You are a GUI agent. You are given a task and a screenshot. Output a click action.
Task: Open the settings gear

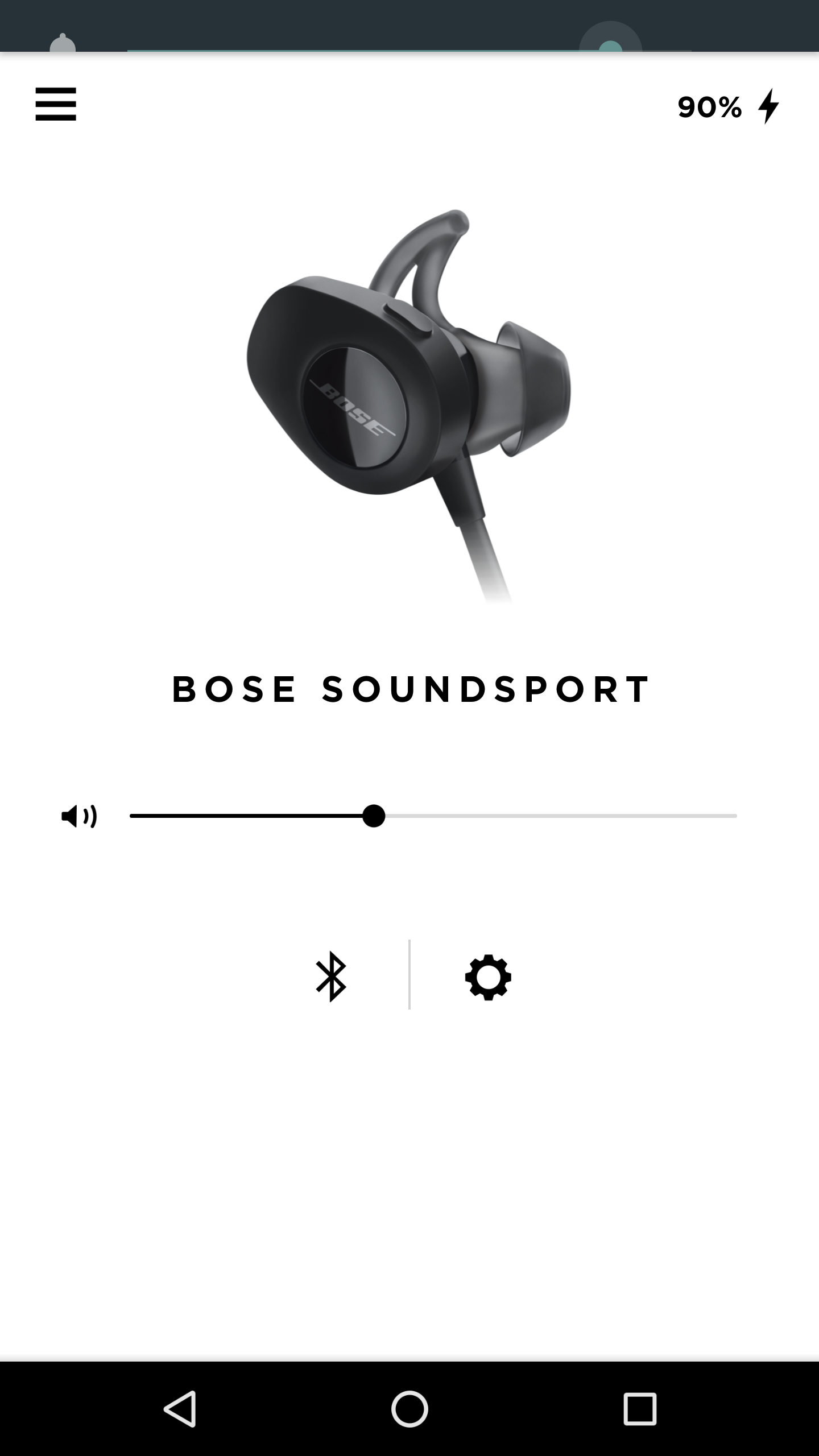tap(488, 977)
